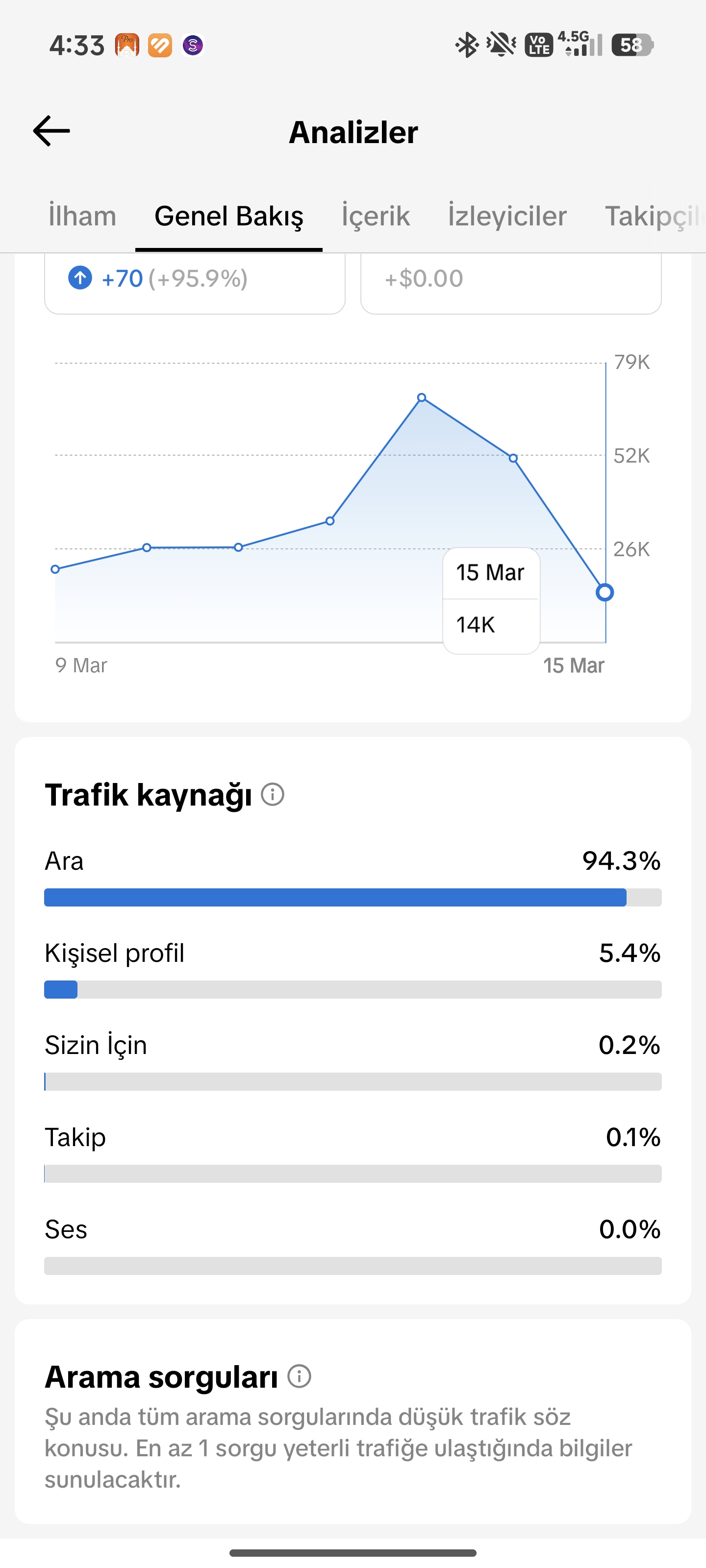
Task: Switch to the İlham tab
Action: (x=82, y=216)
